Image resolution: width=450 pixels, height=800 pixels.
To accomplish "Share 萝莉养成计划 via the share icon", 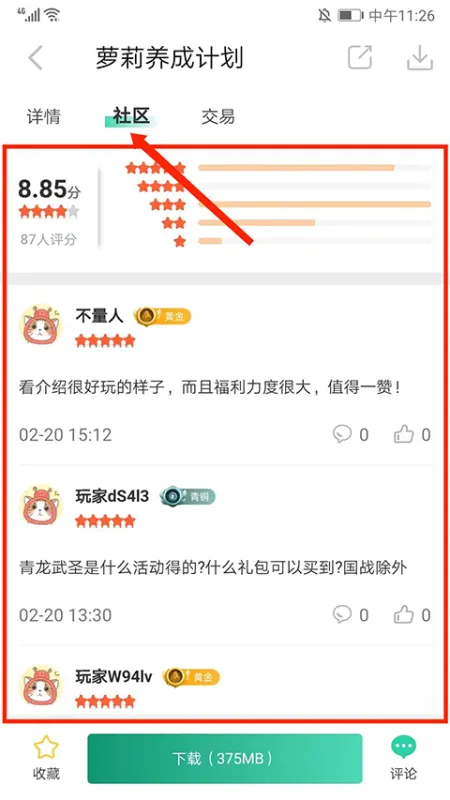I will [x=360, y=57].
